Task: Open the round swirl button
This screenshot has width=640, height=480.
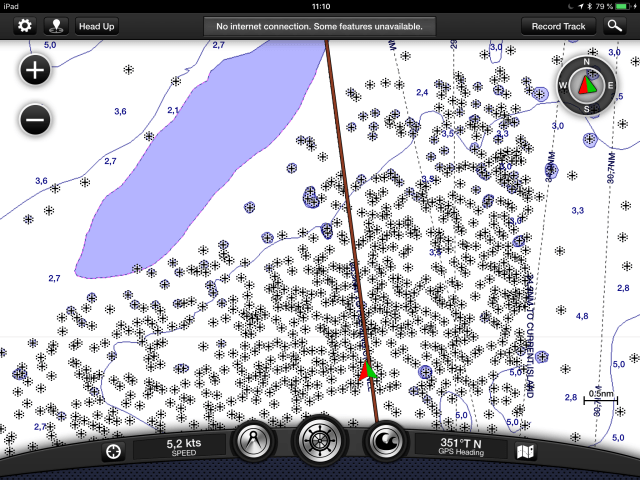Action: coord(386,444)
